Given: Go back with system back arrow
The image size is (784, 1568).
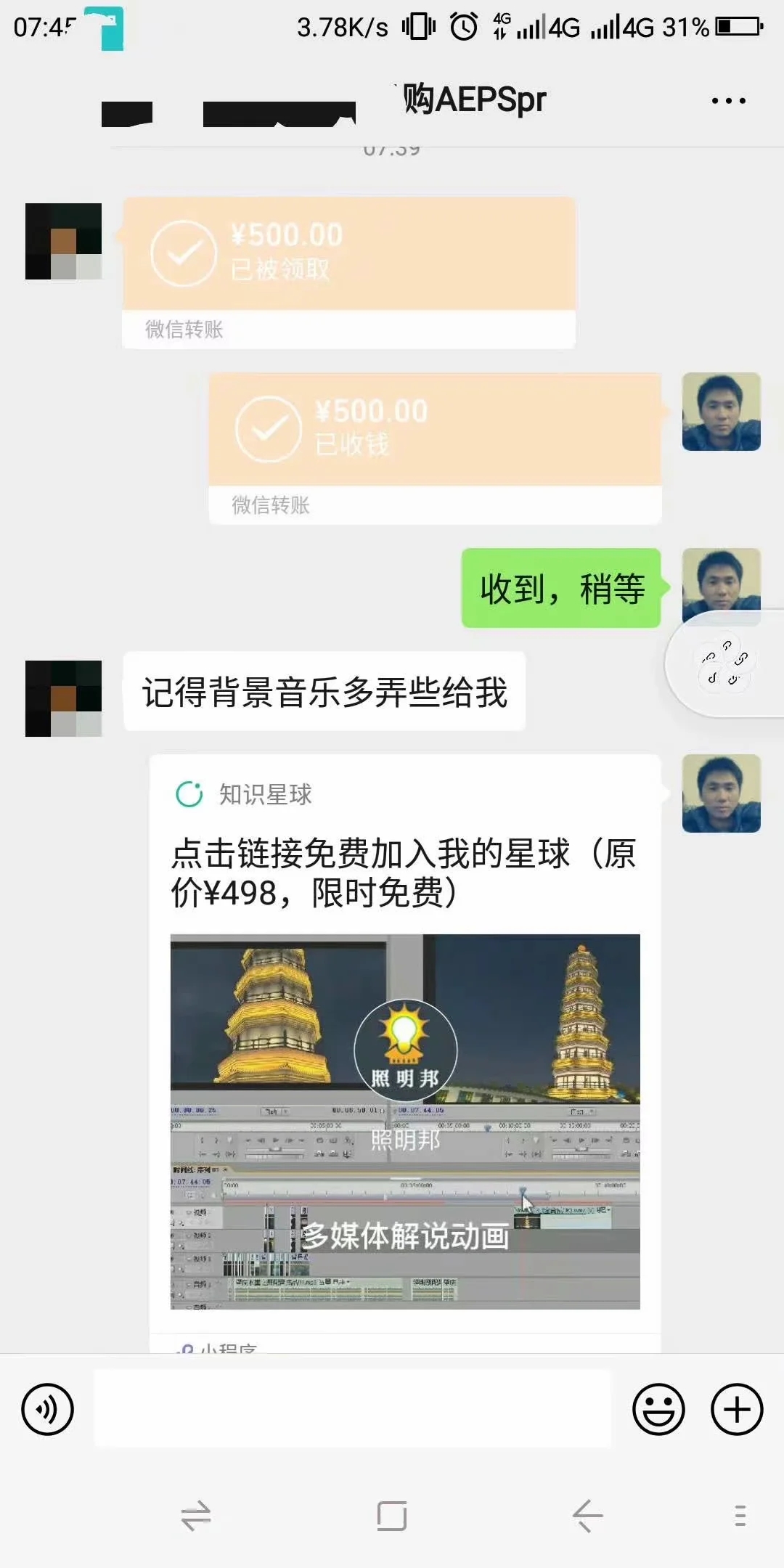Looking at the screenshot, I should click(x=587, y=1516).
